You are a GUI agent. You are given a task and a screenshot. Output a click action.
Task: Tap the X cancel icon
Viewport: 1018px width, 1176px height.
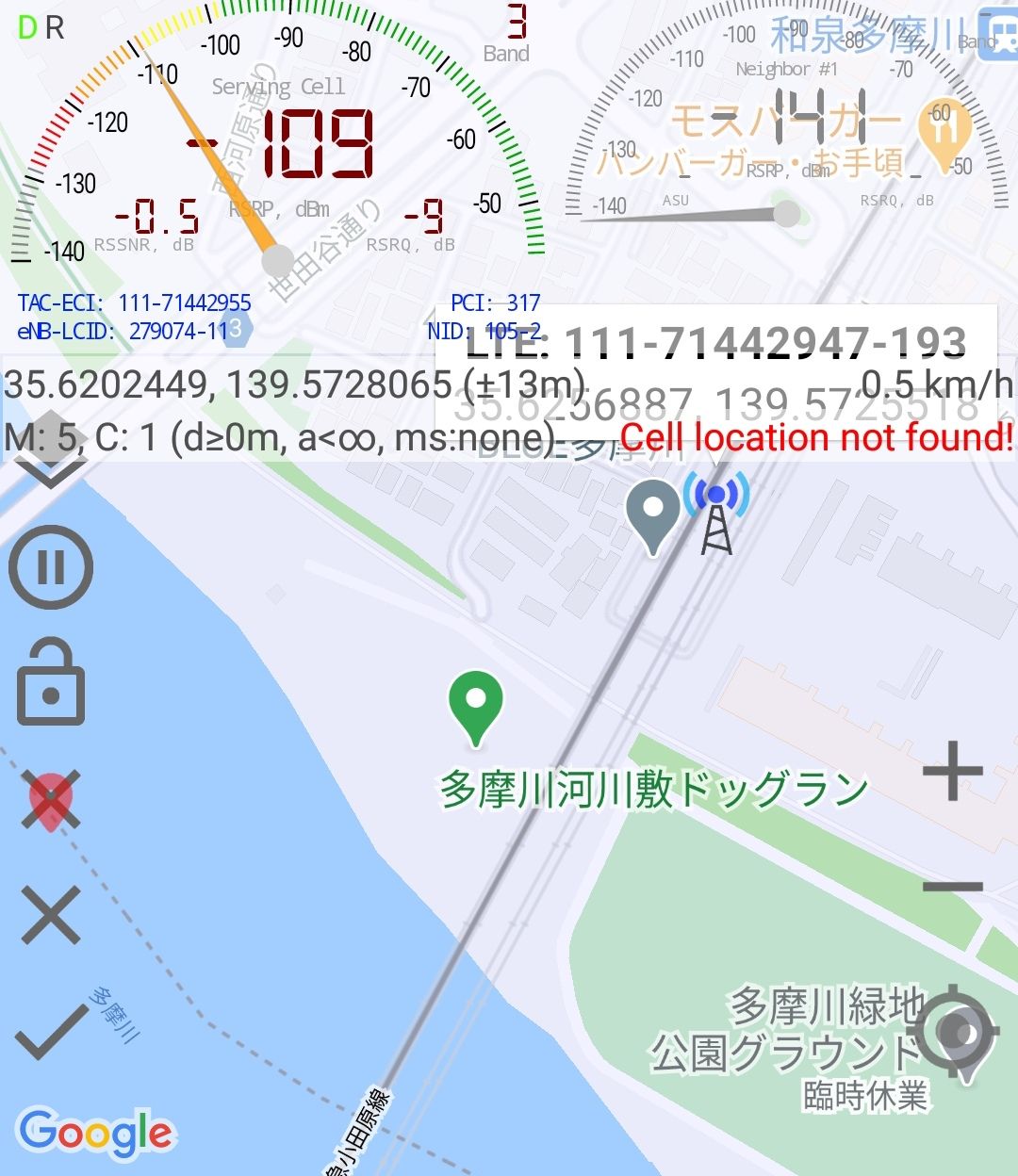pyautogui.click(x=51, y=914)
